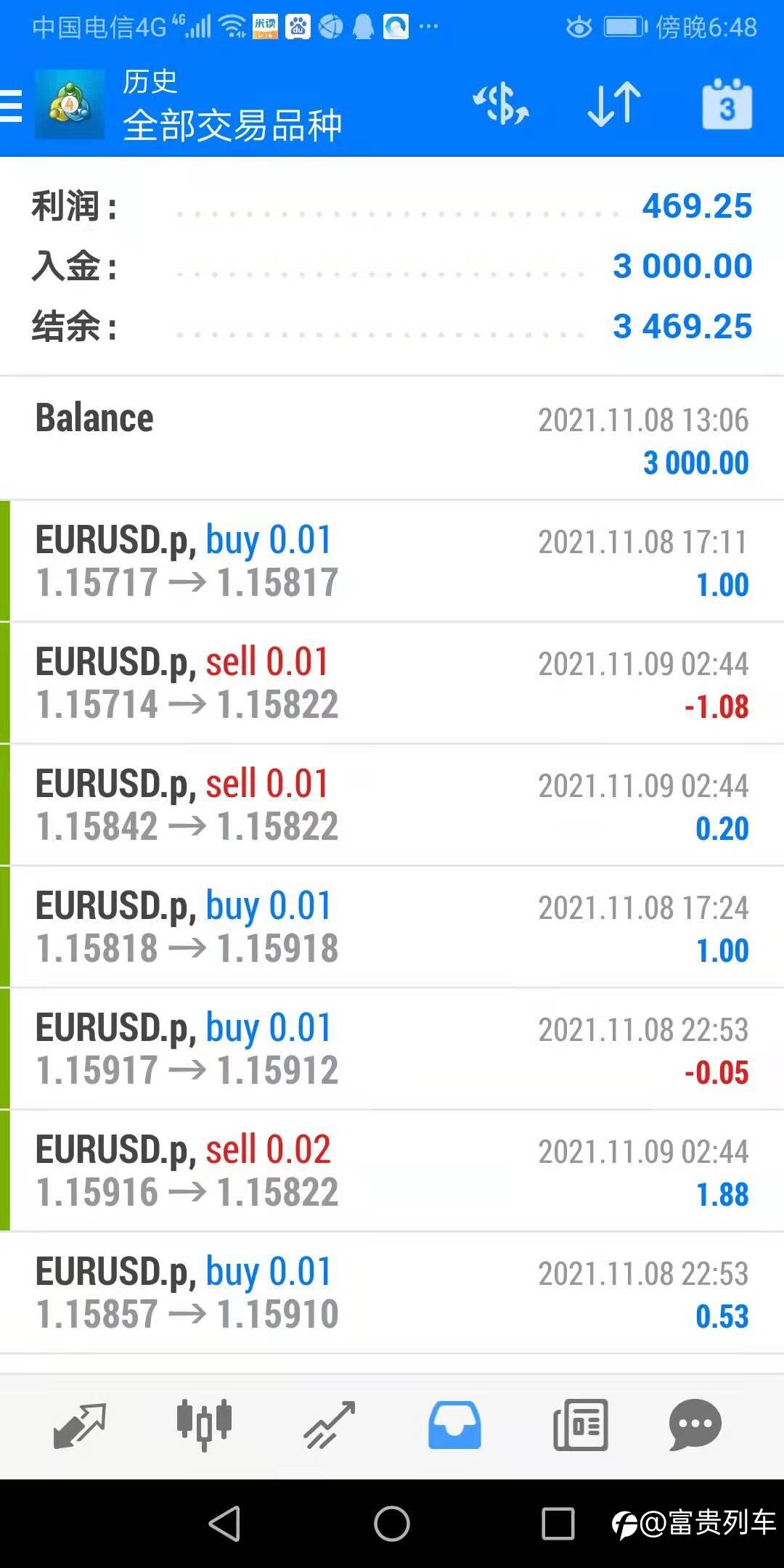View the sell trade with 0.20 profit
The width and height of the screenshot is (784, 1568).
tap(392, 804)
